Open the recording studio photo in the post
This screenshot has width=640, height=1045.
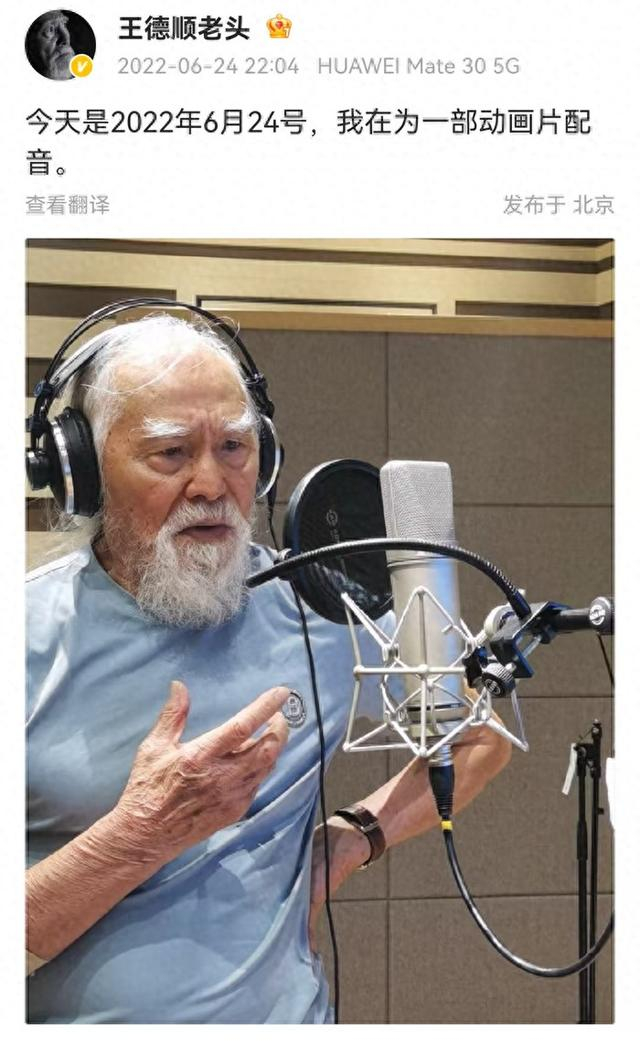tap(320, 630)
